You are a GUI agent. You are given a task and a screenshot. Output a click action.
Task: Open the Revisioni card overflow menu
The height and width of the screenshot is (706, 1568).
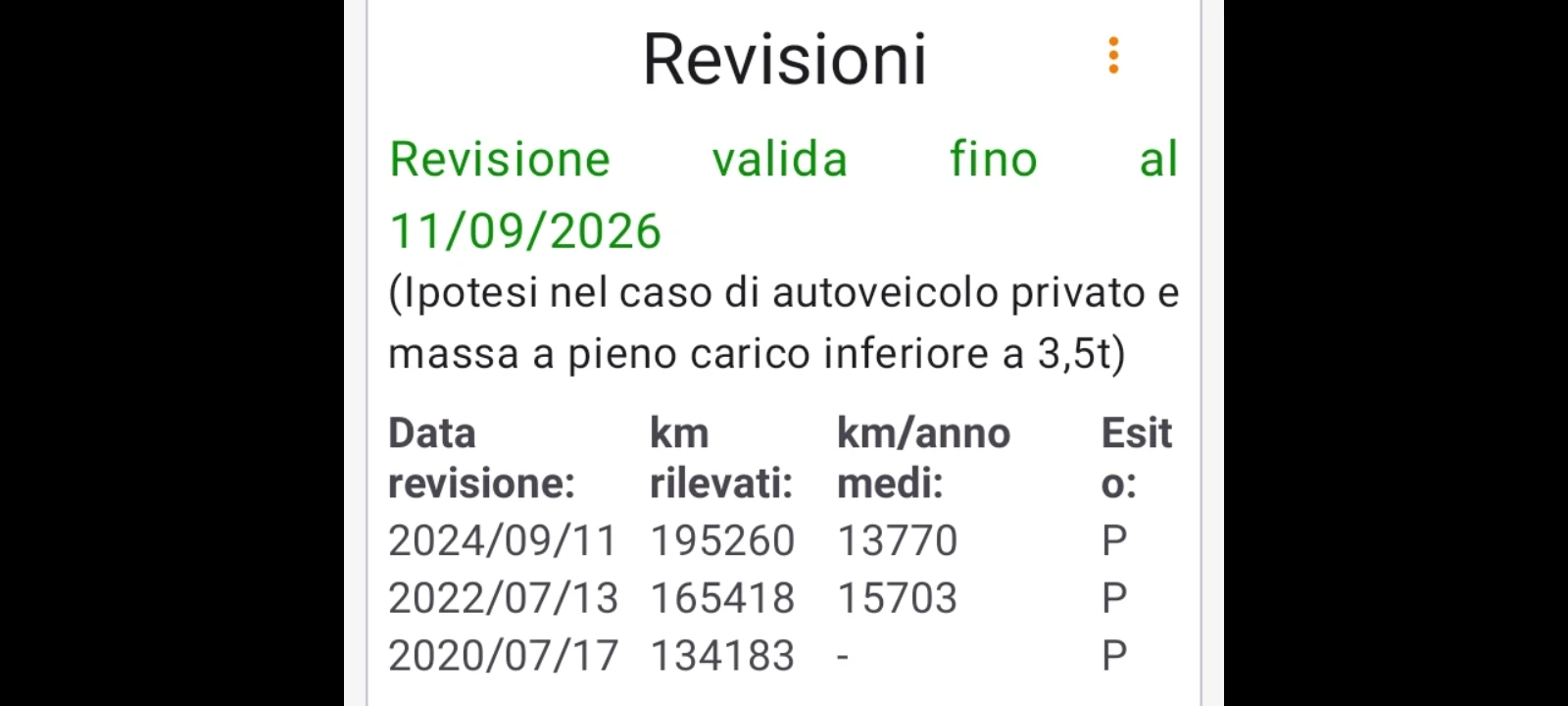1113,56
